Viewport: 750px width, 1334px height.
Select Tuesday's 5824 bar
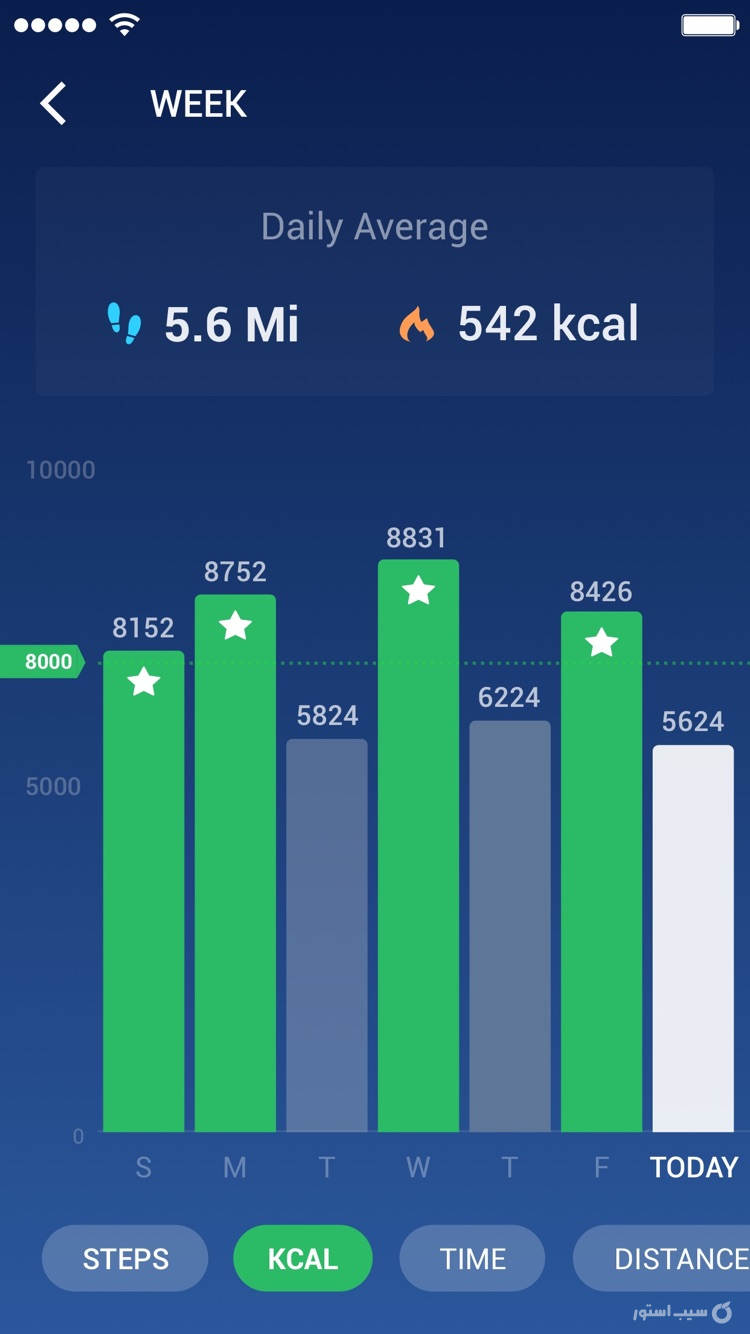[x=326, y=930]
